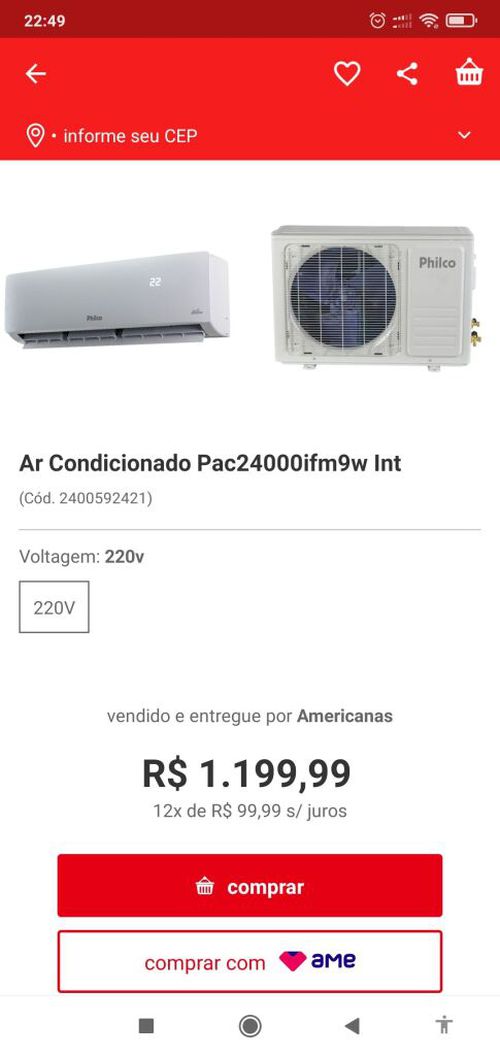500x1056 pixels.
Task: Go to the phone home screen
Action: (250, 1026)
